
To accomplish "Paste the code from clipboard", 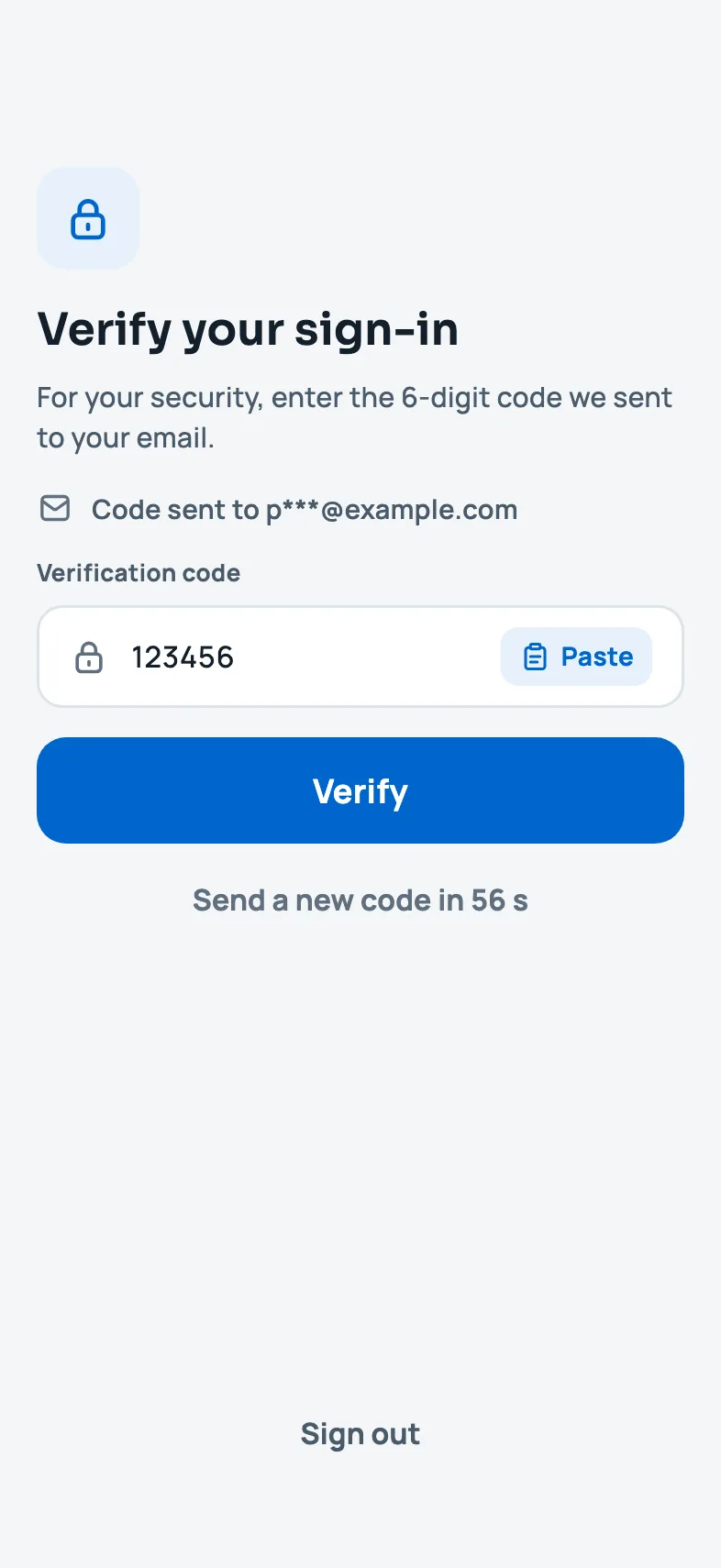I will (x=576, y=657).
